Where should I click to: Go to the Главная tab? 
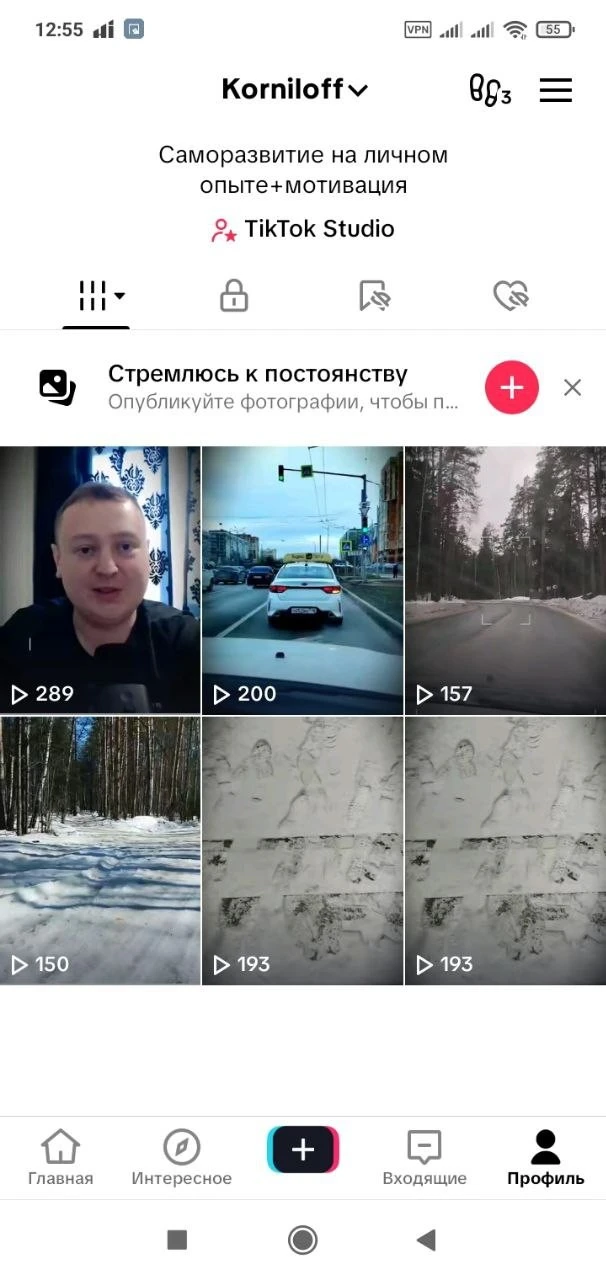click(60, 1158)
